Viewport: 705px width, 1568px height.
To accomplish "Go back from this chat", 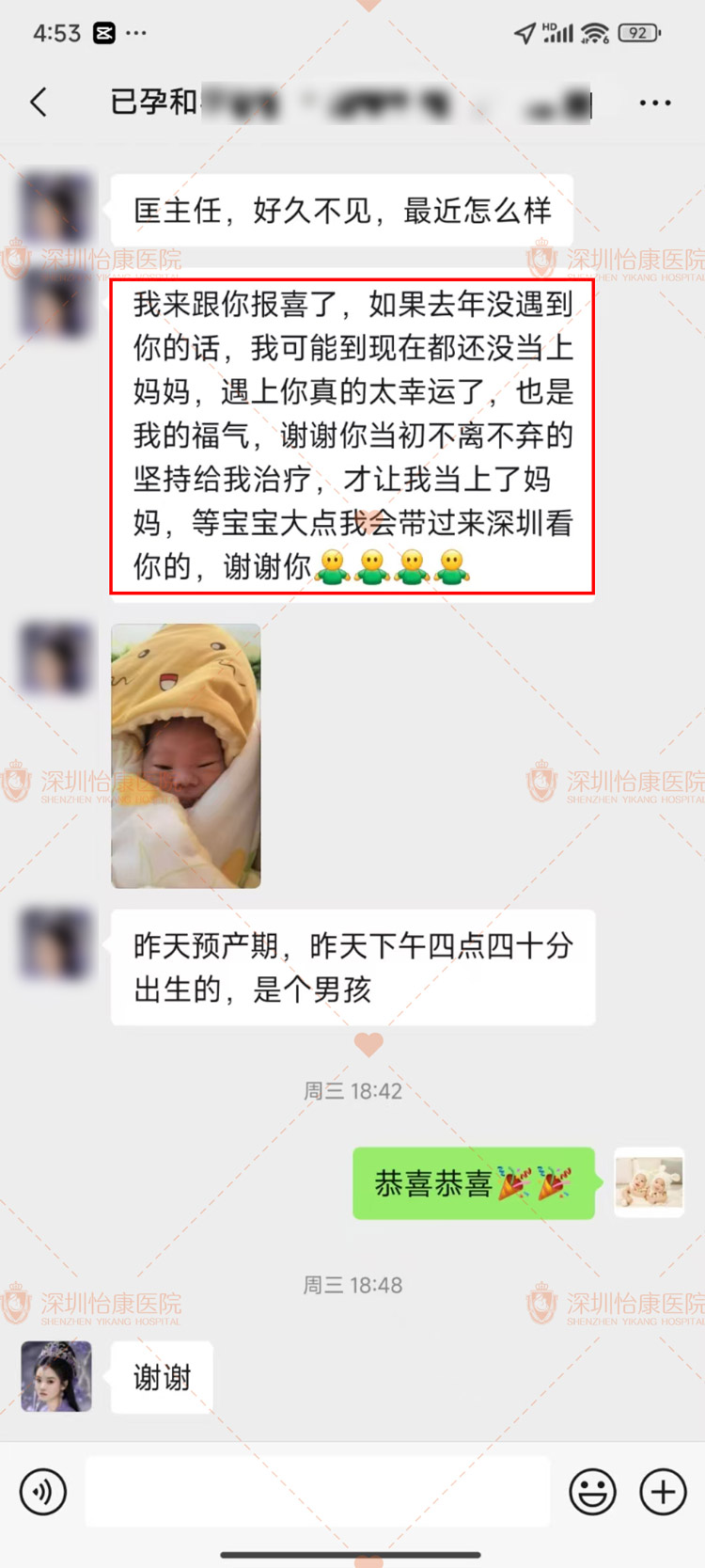I will 39,102.
